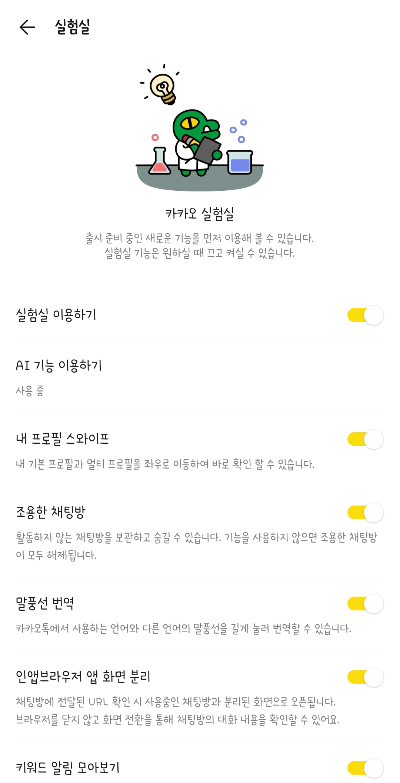The width and height of the screenshot is (400, 783).
Task: Turn off 키워드 알림 모아보기
Action: click(365, 768)
